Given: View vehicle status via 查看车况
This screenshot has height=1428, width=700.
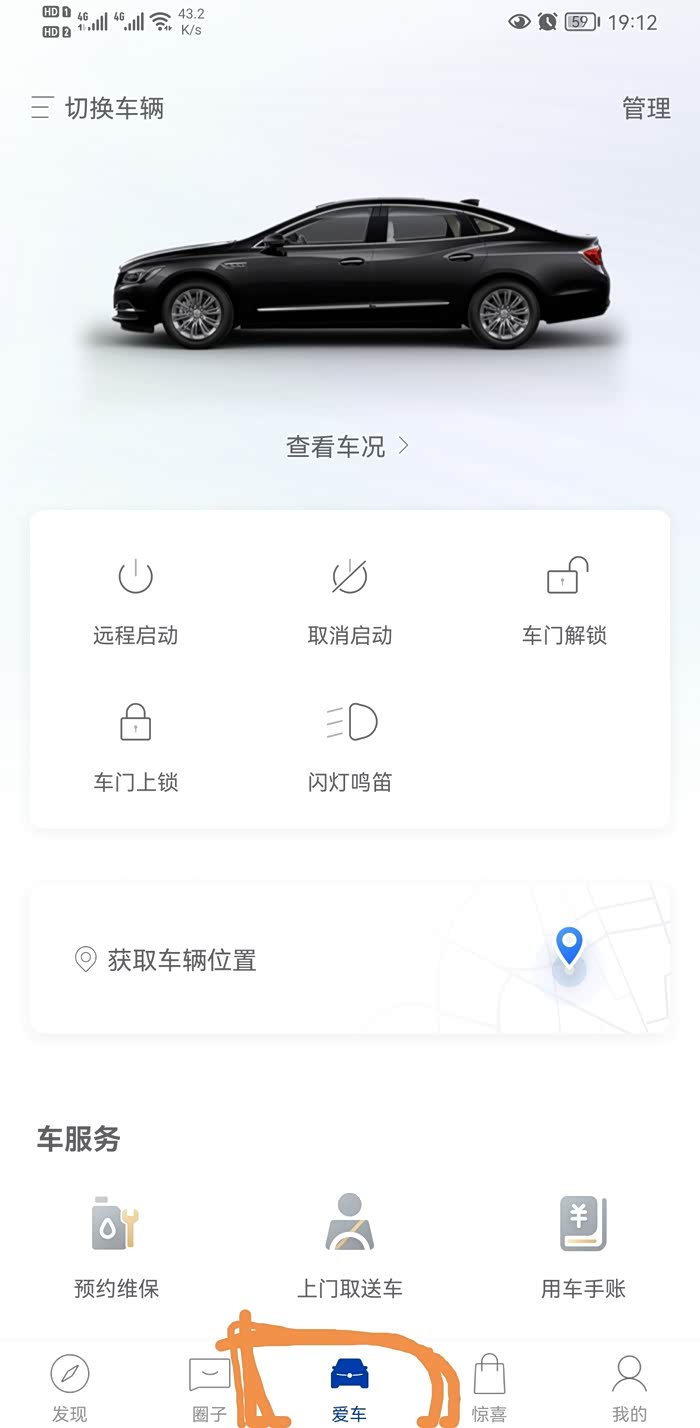Looking at the screenshot, I should pos(347,447).
